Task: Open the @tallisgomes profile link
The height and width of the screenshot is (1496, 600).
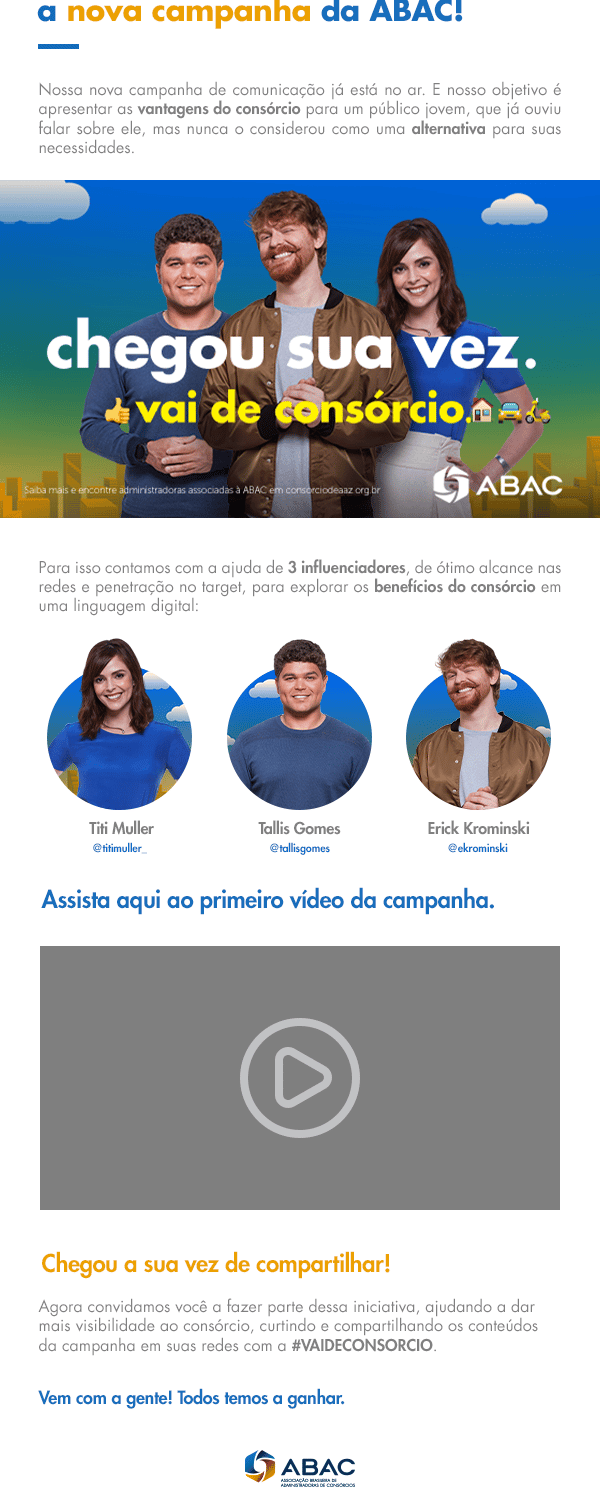Action: click(x=299, y=848)
